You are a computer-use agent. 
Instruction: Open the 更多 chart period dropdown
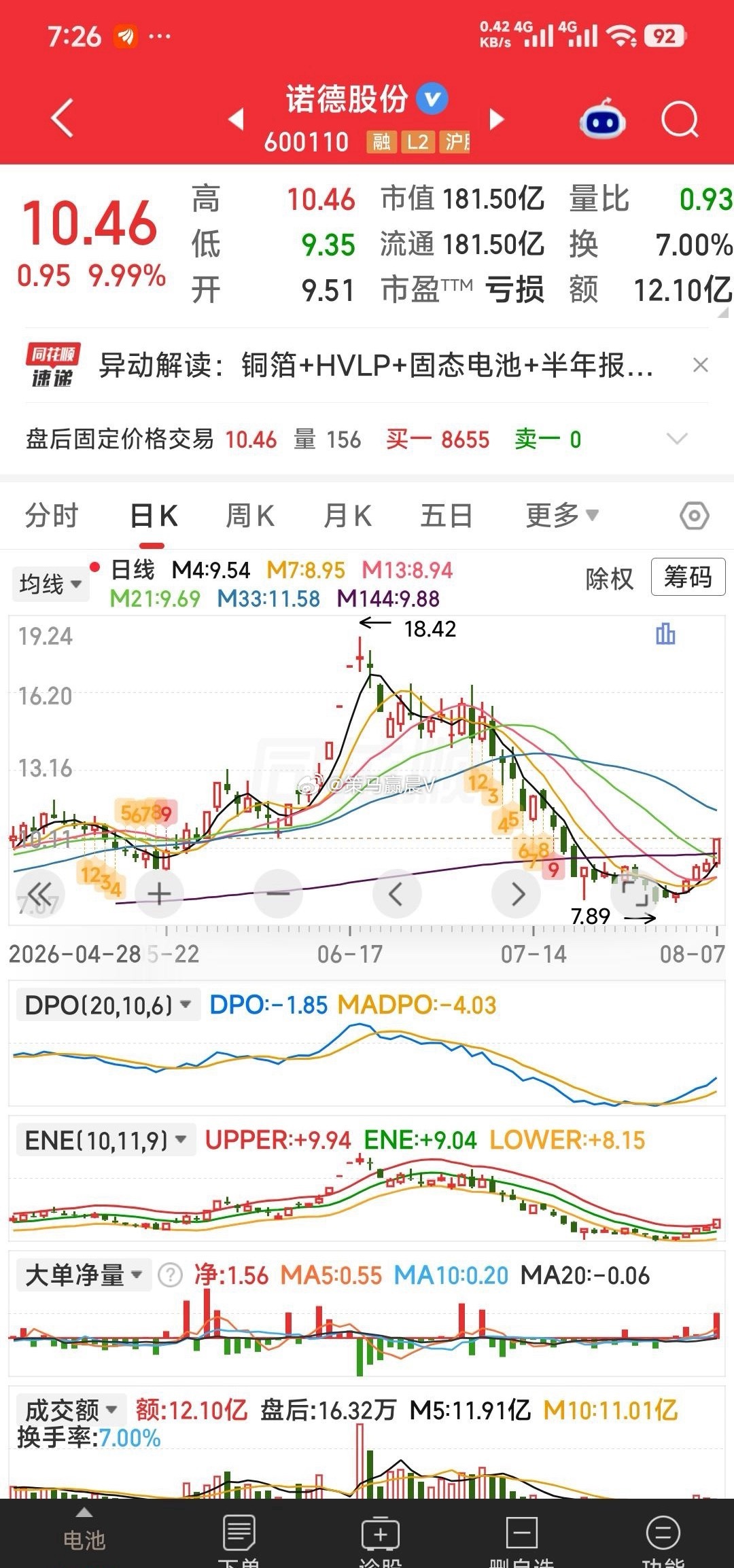pos(562,515)
